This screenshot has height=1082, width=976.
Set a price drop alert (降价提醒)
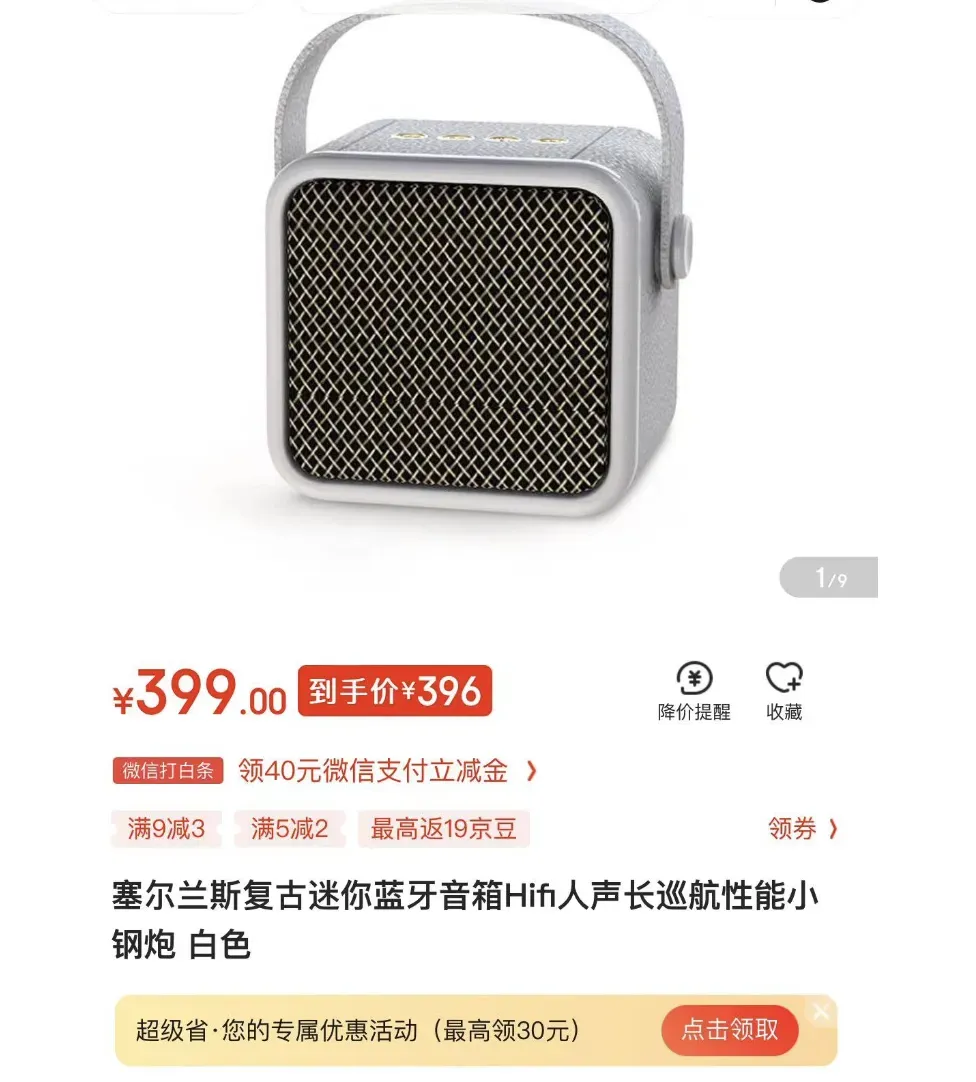pyautogui.click(x=694, y=691)
